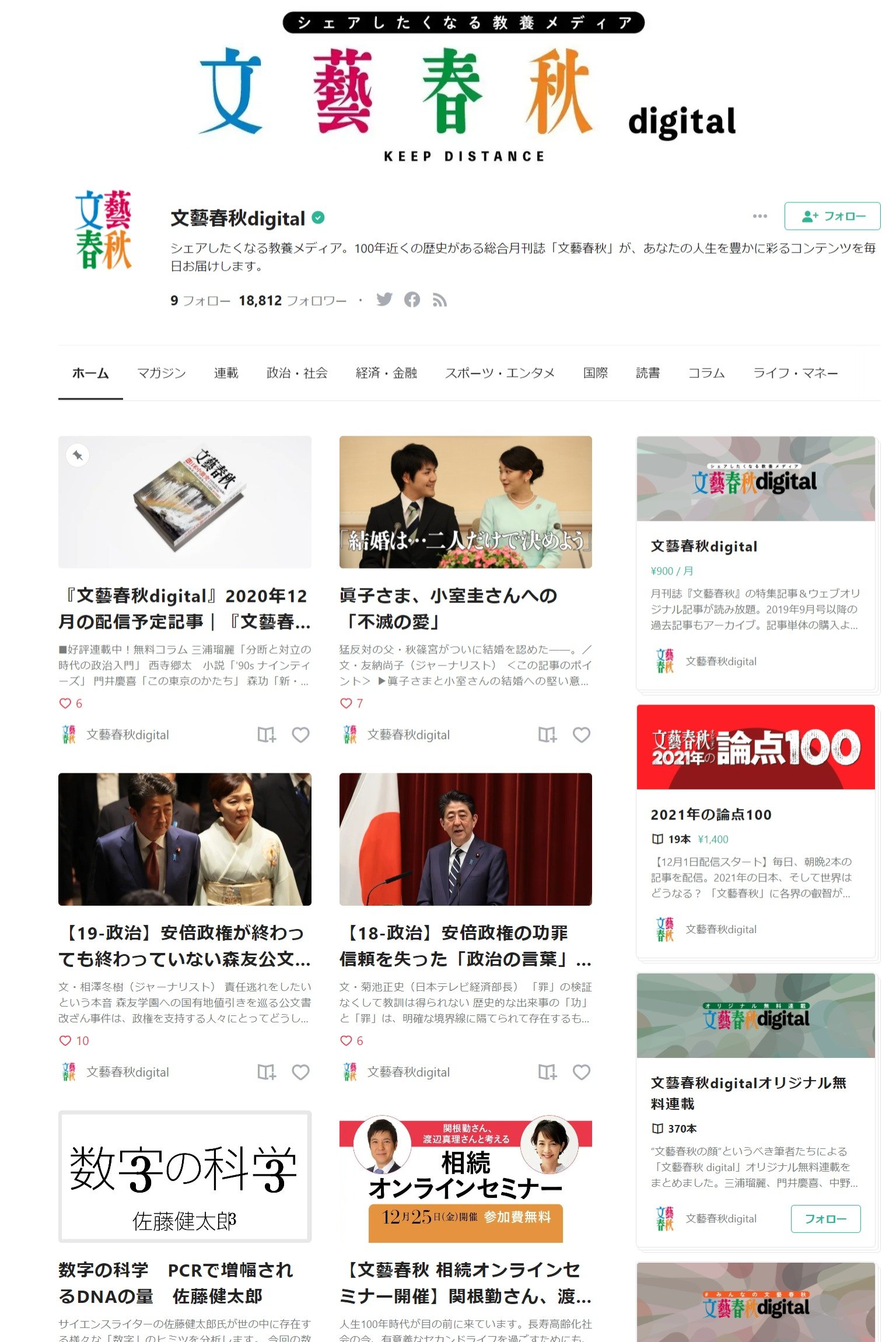The height and width of the screenshot is (1342, 896).
Task: Switch to the 連載 tab
Action: tap(226, 373)
